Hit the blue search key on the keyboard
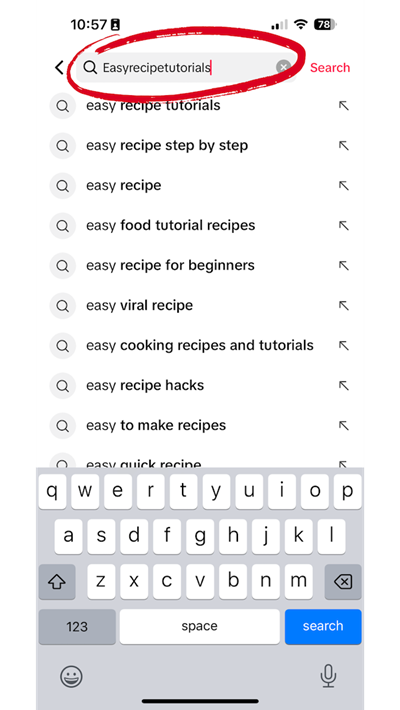 (x=323, y=626)
